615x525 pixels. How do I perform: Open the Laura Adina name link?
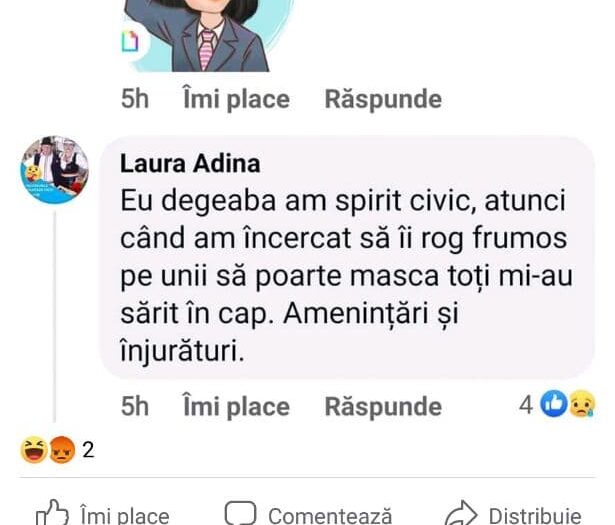[190, 164]
